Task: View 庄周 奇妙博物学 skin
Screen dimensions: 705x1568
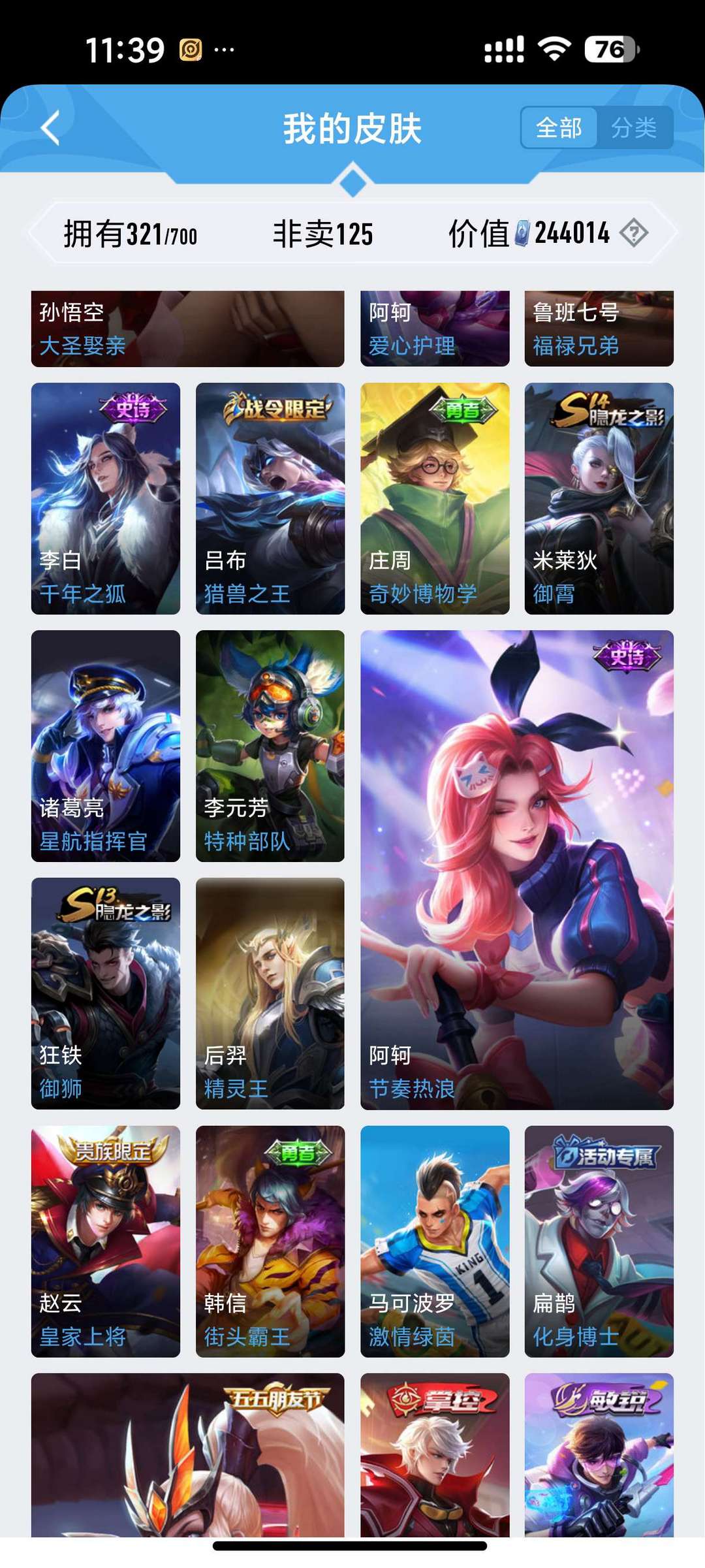Action: click(x=435, y=498)
